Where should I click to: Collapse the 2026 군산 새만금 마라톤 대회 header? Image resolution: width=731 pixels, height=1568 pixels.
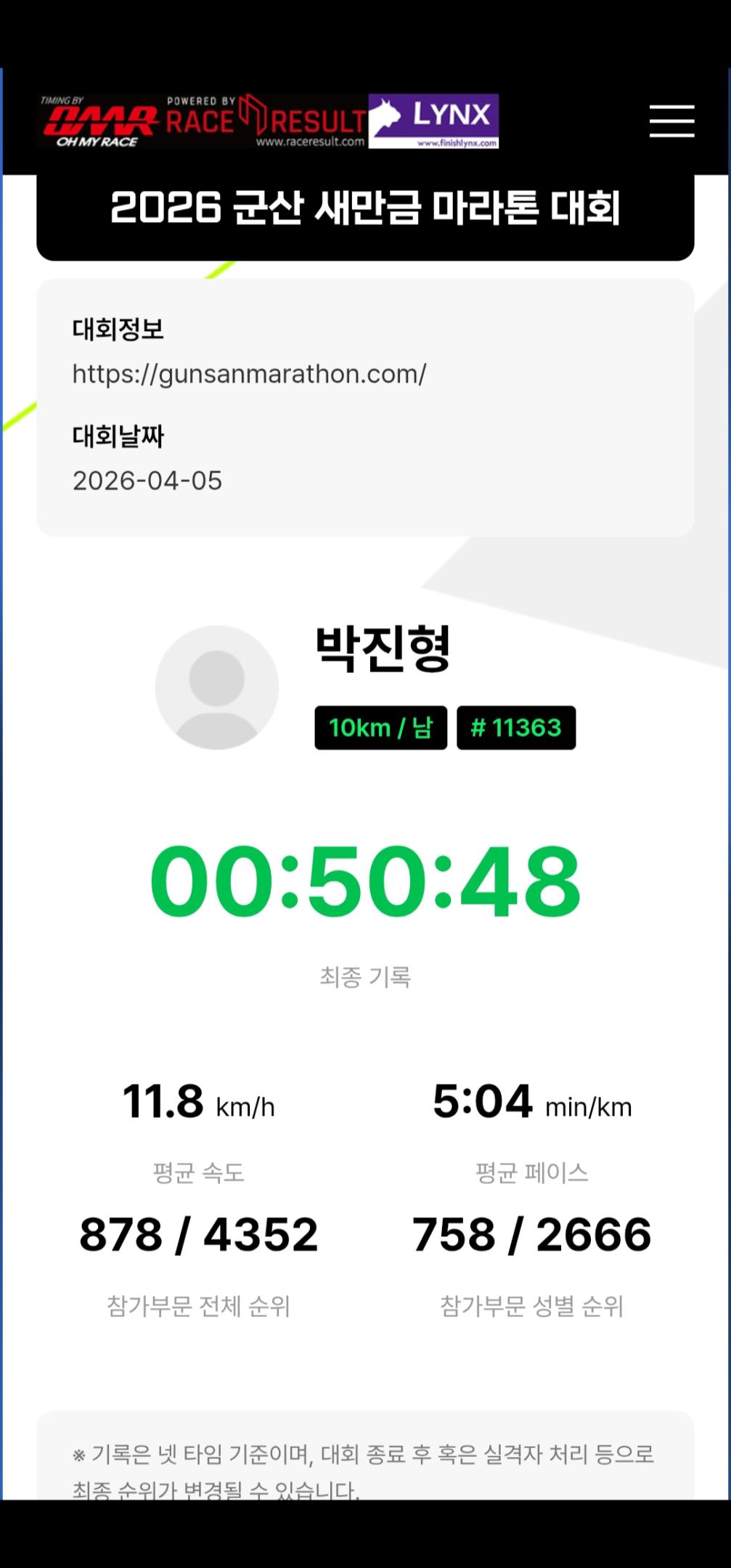[365, 208]
